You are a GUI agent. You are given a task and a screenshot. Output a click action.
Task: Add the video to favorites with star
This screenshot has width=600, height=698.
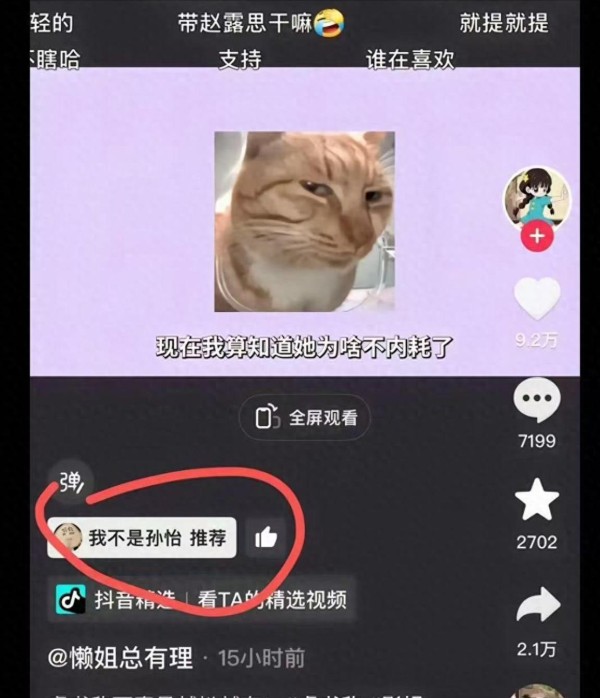[x=537, y=500]
